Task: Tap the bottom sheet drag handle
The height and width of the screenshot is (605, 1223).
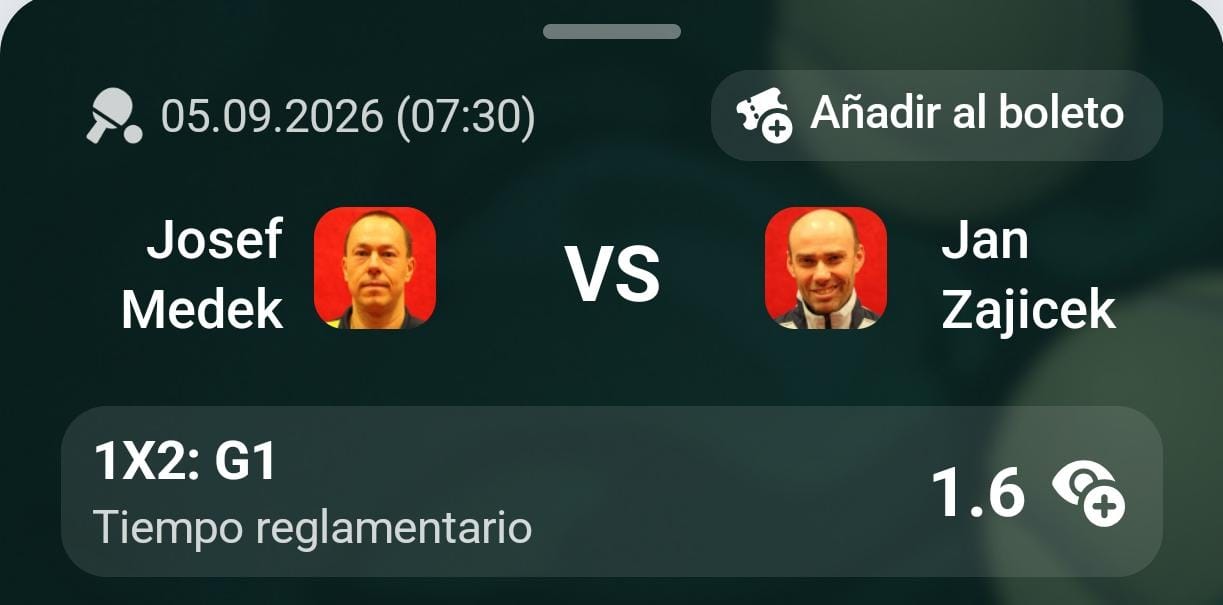Action: [x=612, y=32]
